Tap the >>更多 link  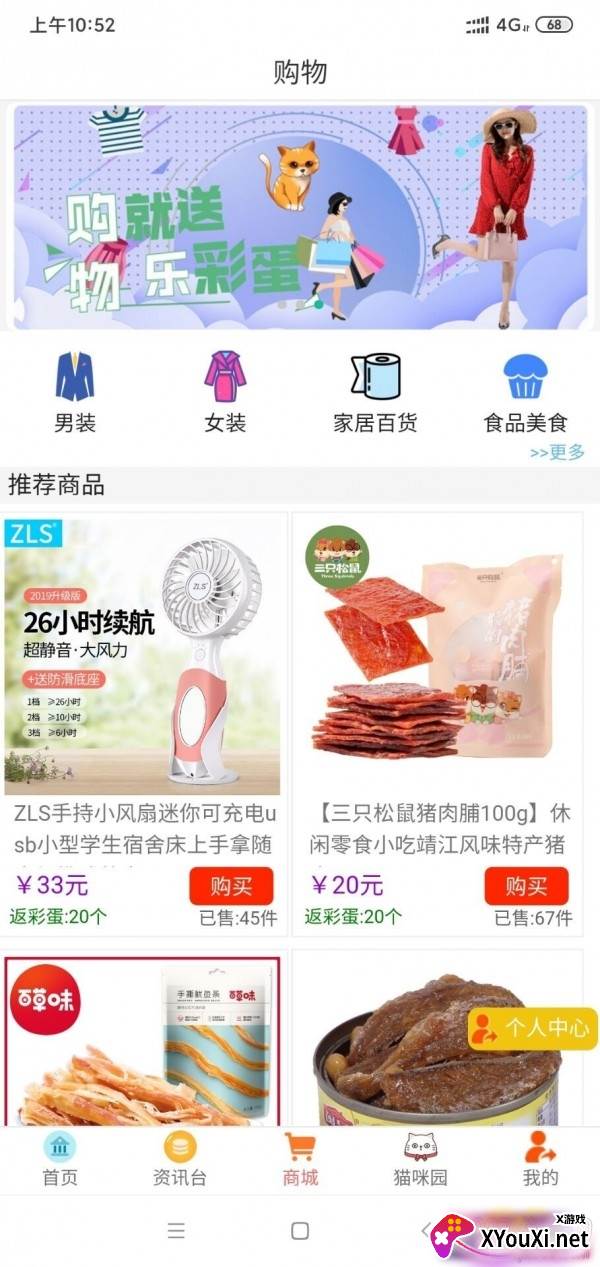click(x=557, y=452)
